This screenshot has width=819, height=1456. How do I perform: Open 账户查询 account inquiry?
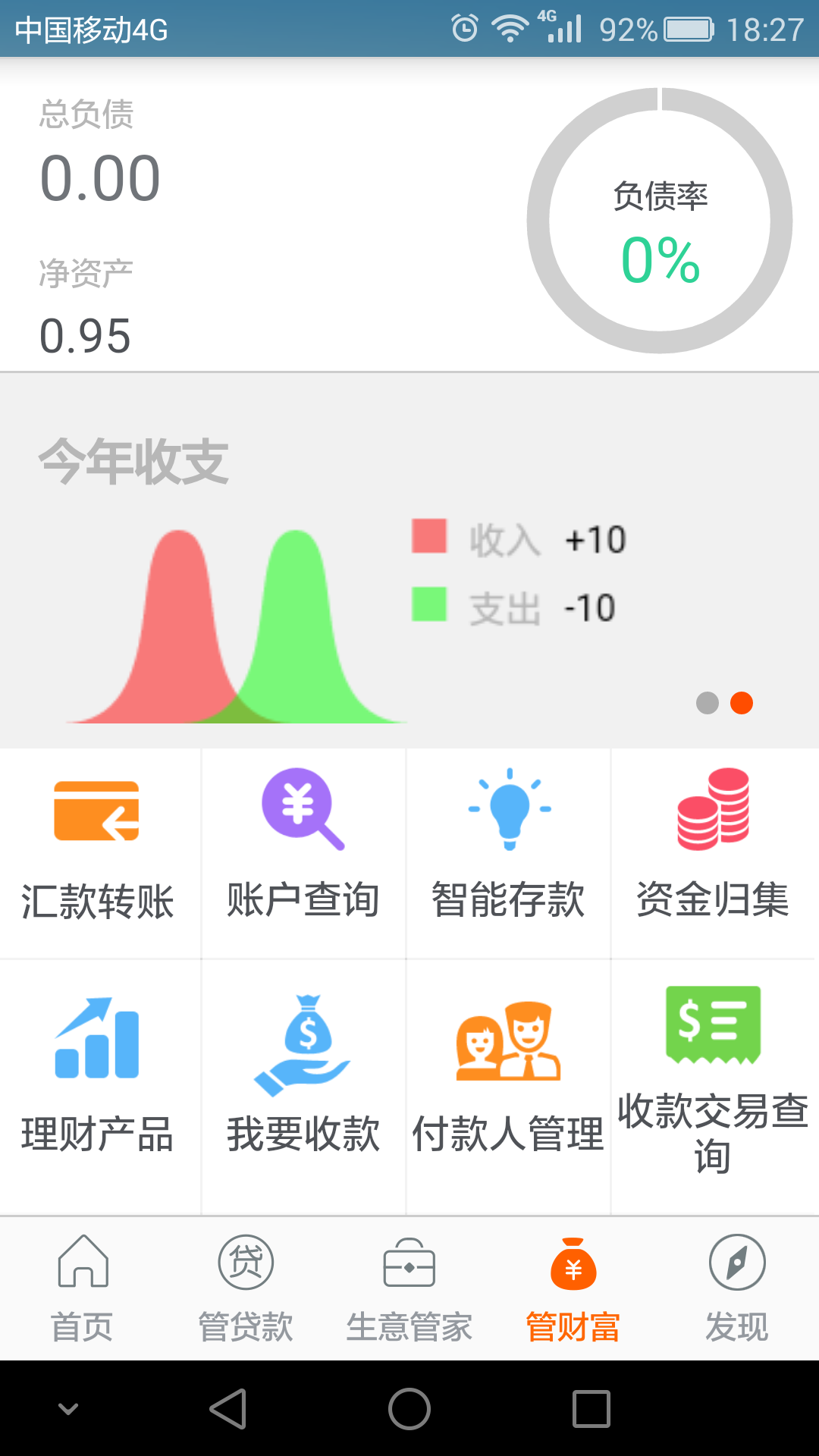pos(303,853)
